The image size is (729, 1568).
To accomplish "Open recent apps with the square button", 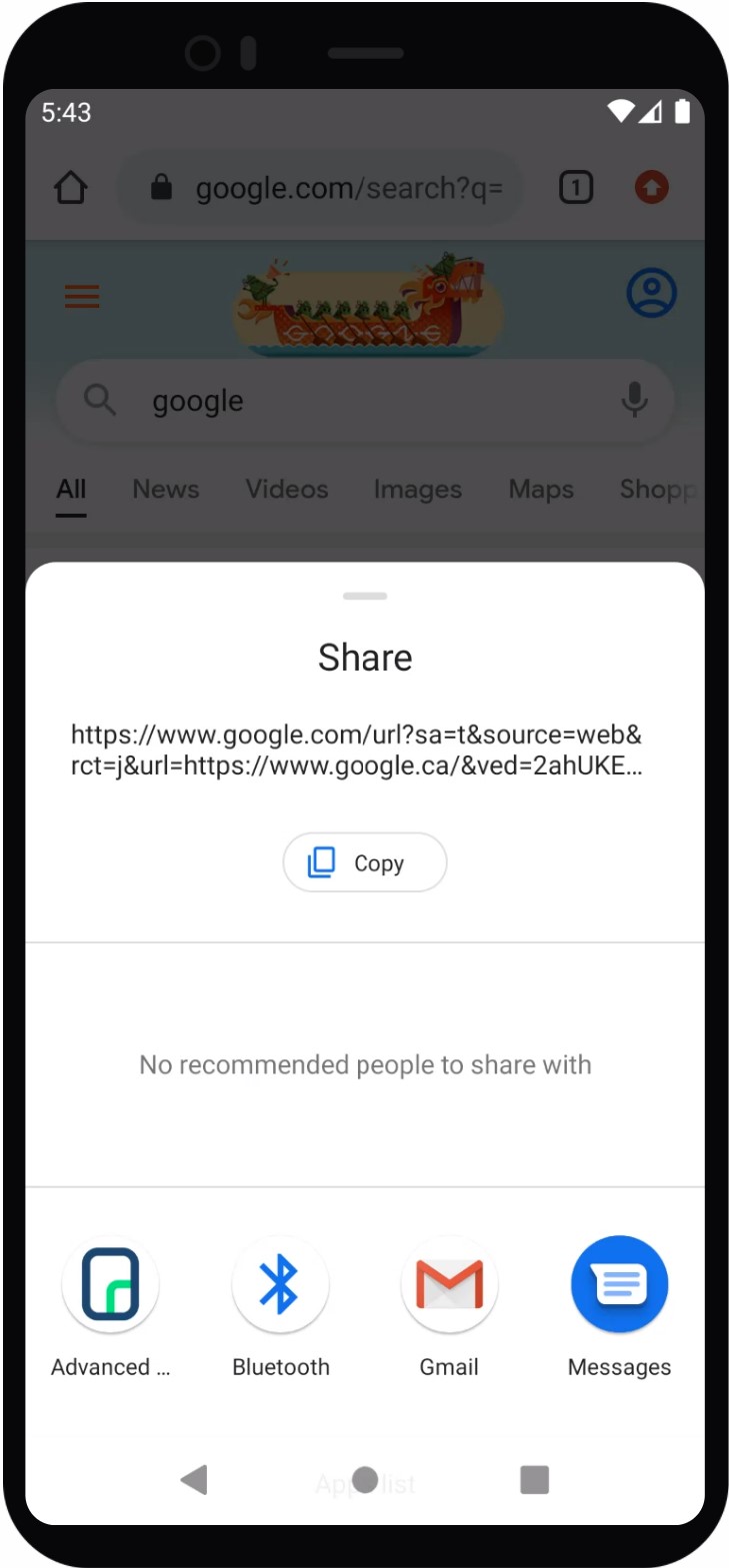I will [534, 1479].
